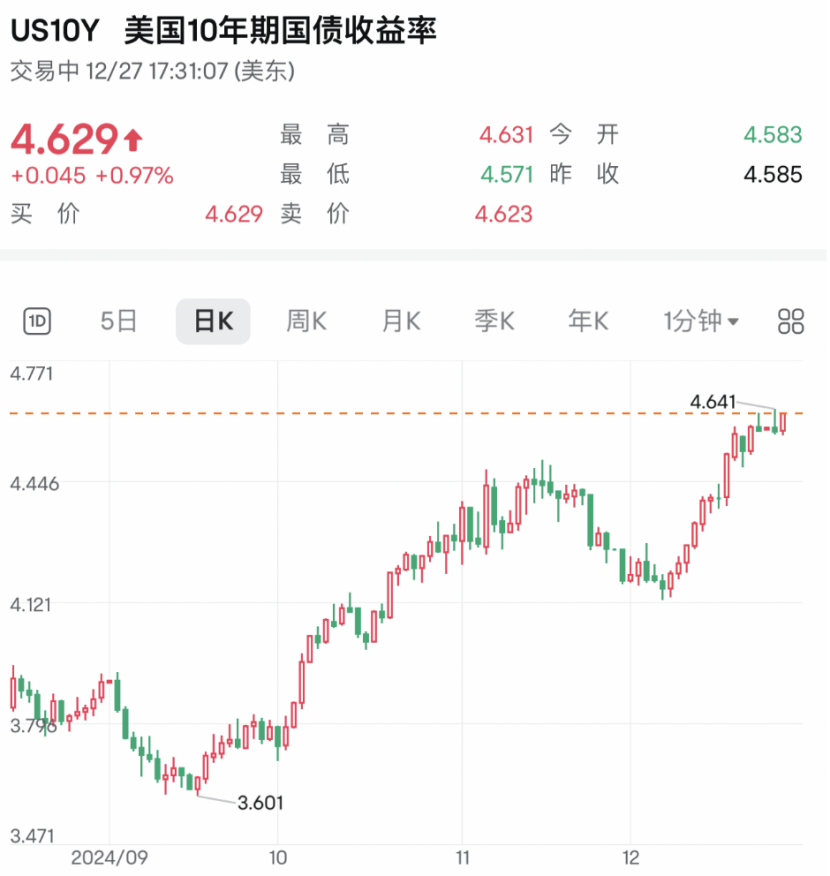Click the 最高 high price label 4.631
This screenshot has height=876, width=830.
[505, 134]
